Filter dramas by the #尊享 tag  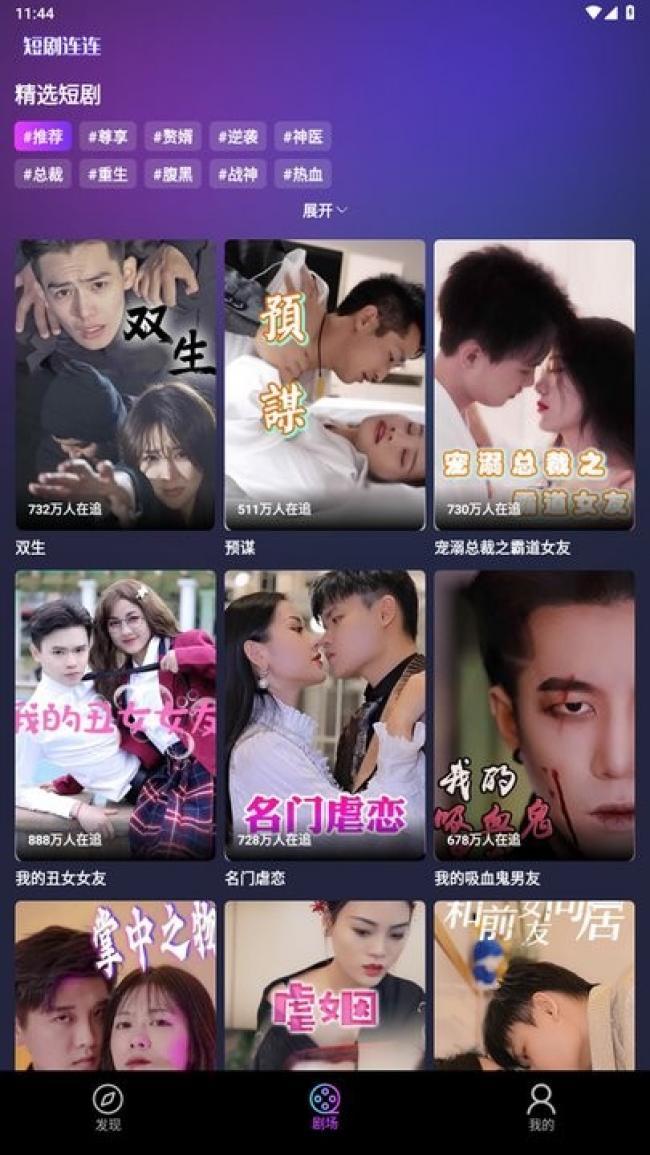pos(108,136)
